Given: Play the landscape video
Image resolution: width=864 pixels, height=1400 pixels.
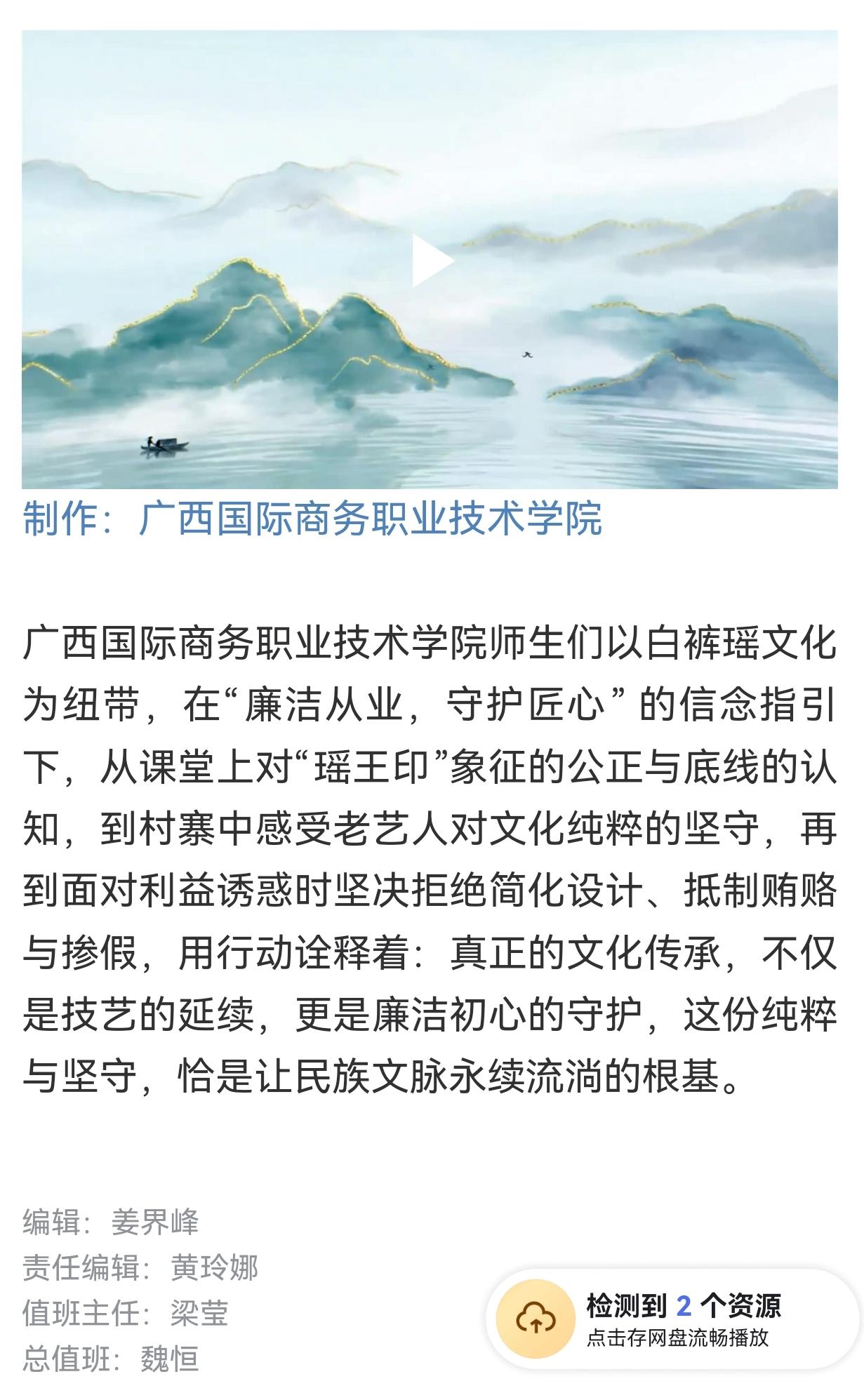Looking at the screenshot, I should pyautogui.click(x=432, y=260).
